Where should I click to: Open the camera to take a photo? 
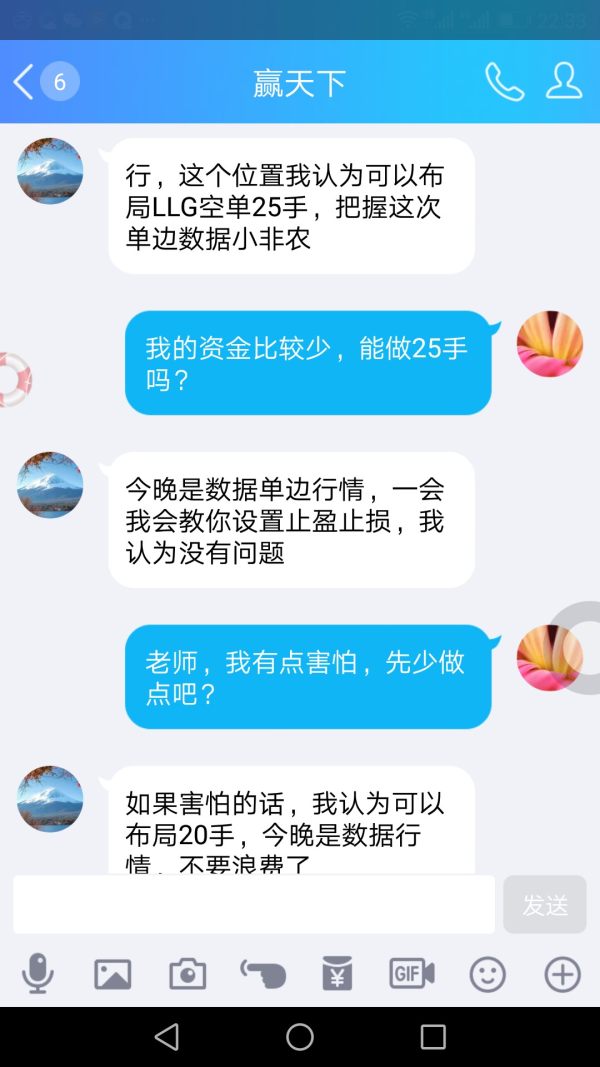click(x=187, y=973)
